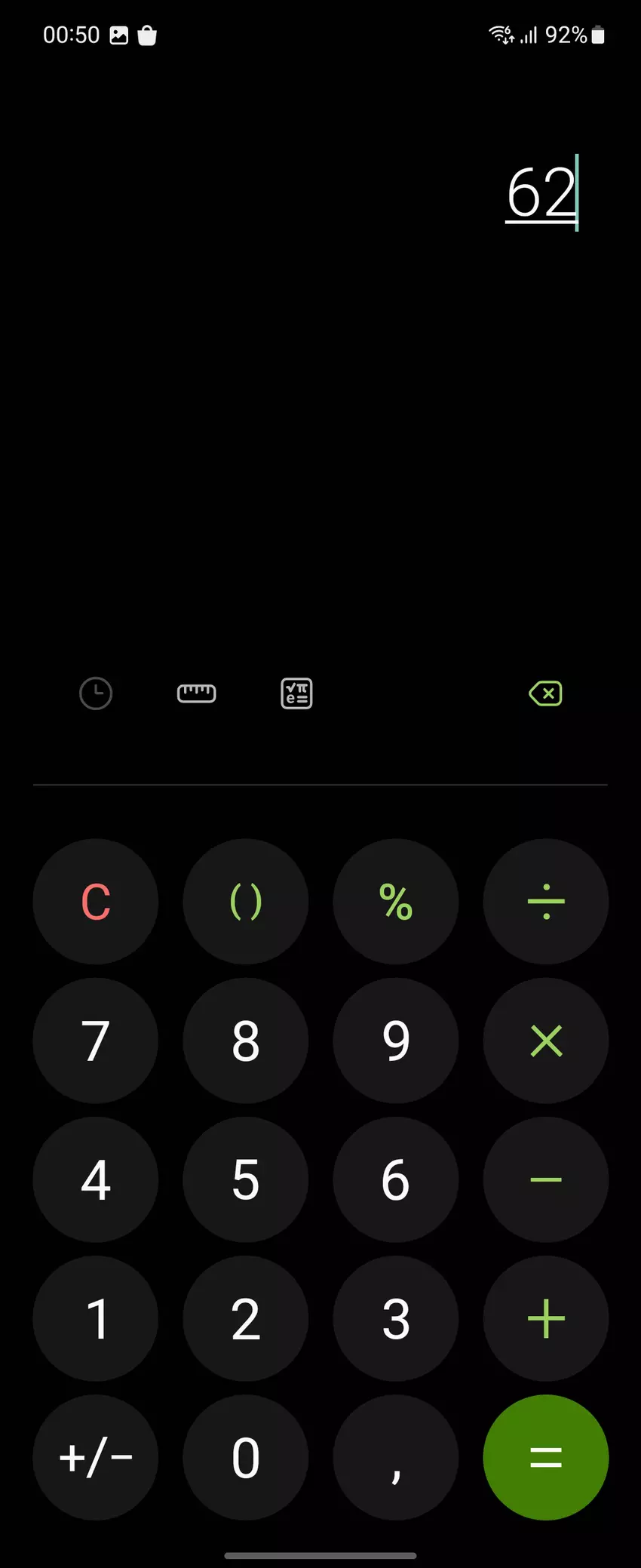Clear the display with C

96,901
